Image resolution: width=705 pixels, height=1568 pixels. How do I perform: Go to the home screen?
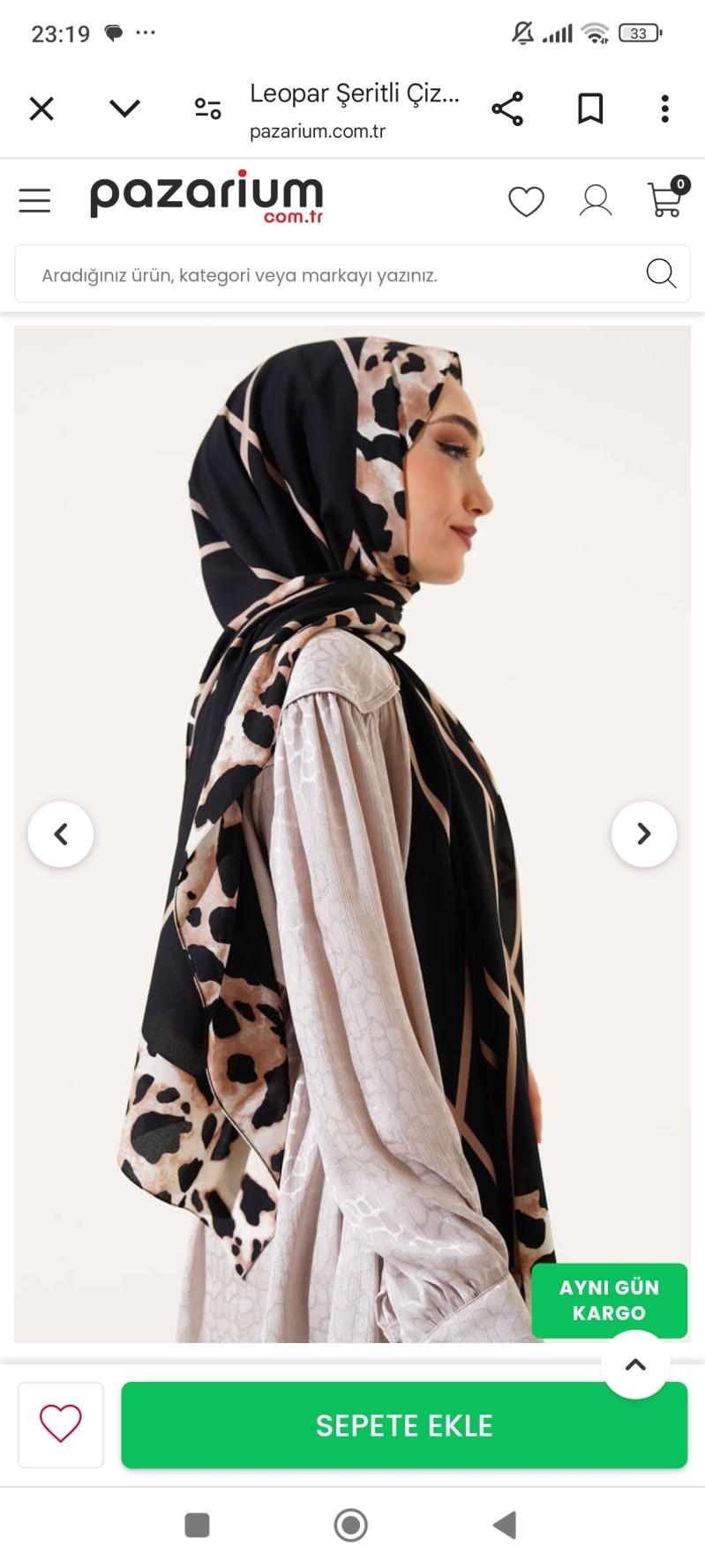point(351,1525)
